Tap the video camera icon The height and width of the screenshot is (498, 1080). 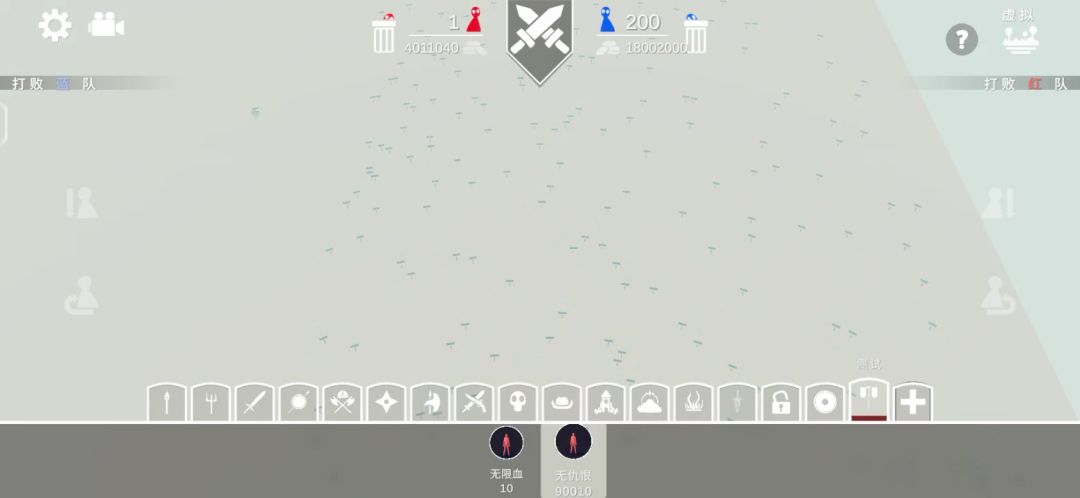tap(106, 25)
